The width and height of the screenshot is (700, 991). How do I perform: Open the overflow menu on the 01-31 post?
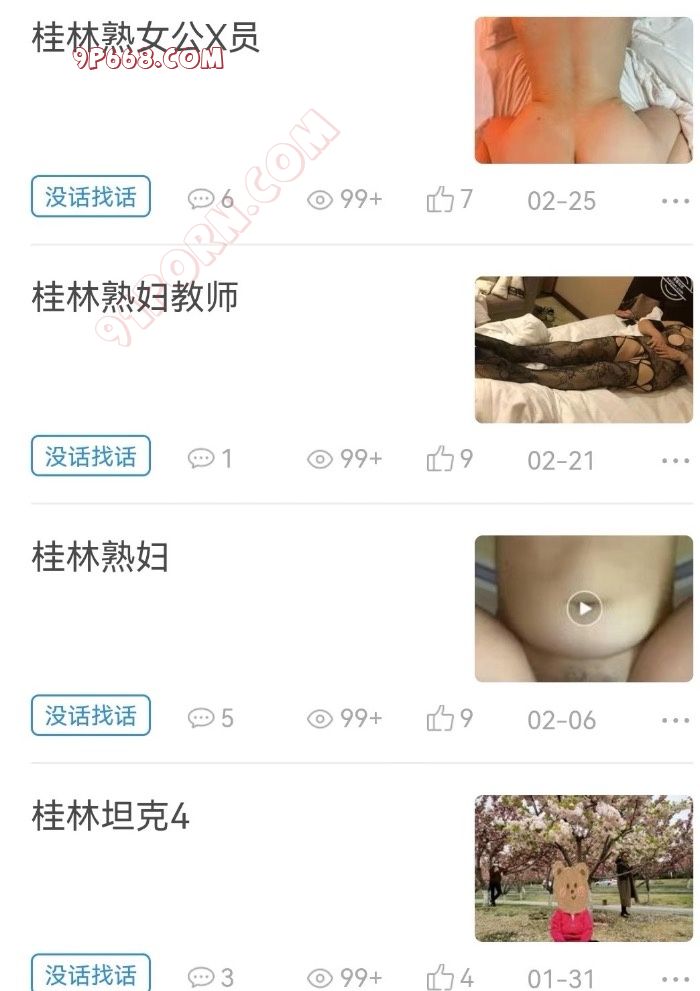point(676,979)
